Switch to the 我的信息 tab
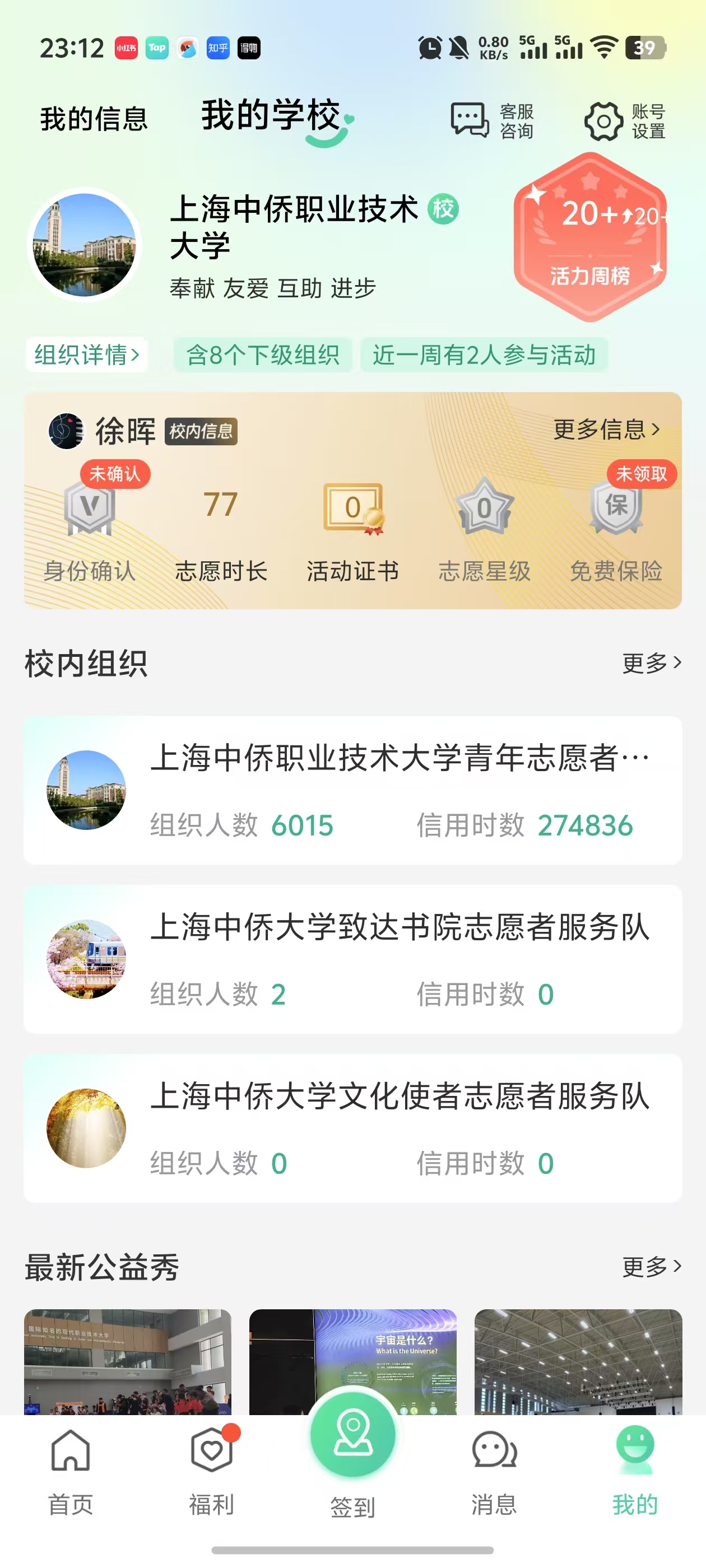The width and height of the screenshot is (706, 1568). coord(94,118)
